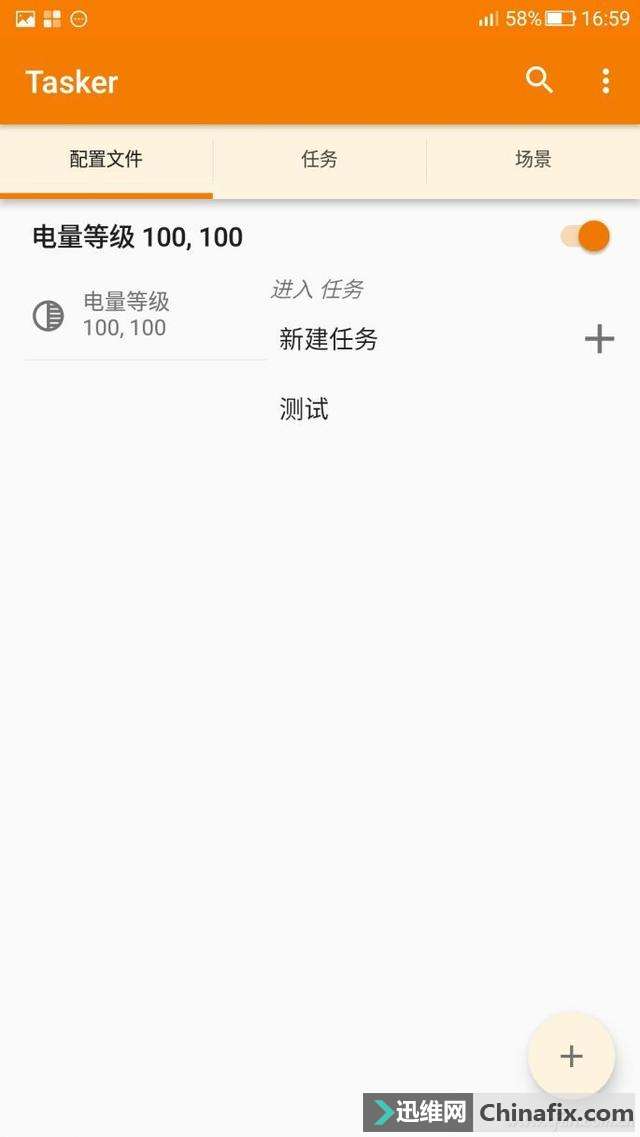The width and height of the screenshot is (640, 1137).
Task: Add a new profile with floating plus button
Action: tap(571, 1056)
